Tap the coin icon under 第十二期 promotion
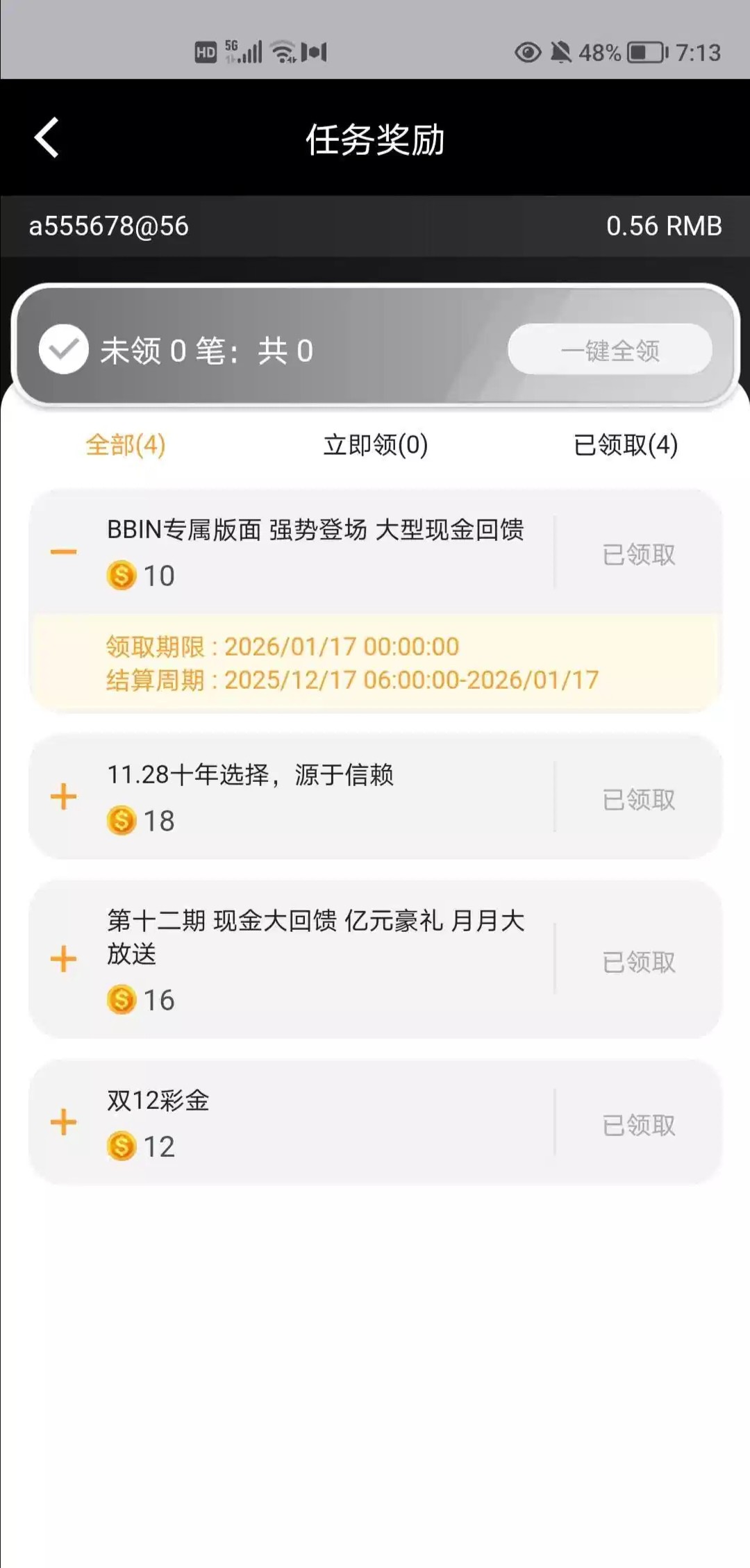 pos(122,1000)
